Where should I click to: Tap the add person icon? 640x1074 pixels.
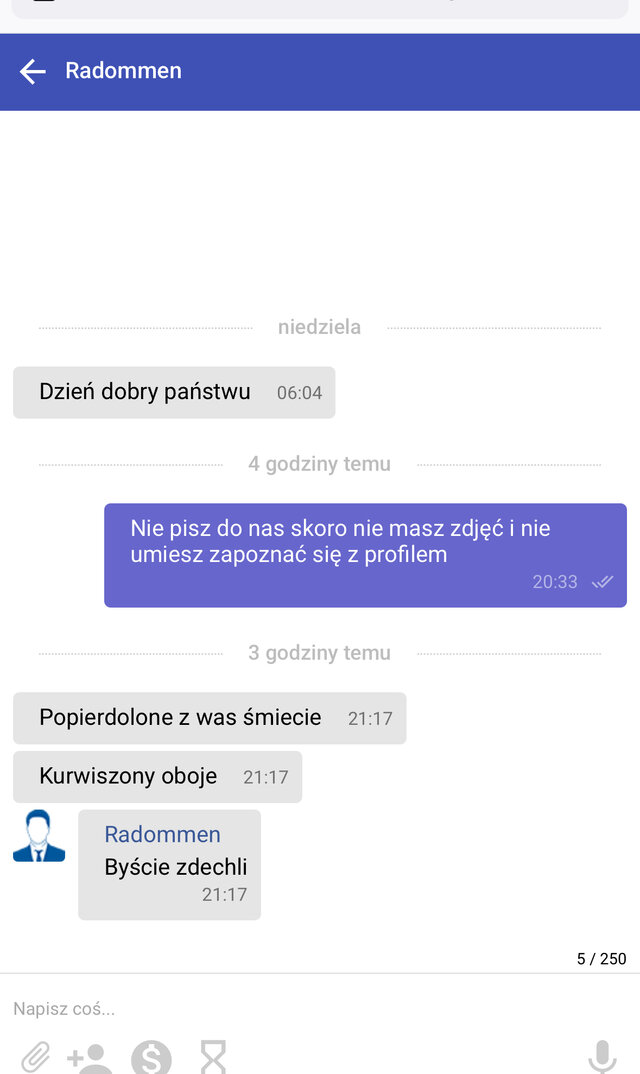(x=90, y=1057)
